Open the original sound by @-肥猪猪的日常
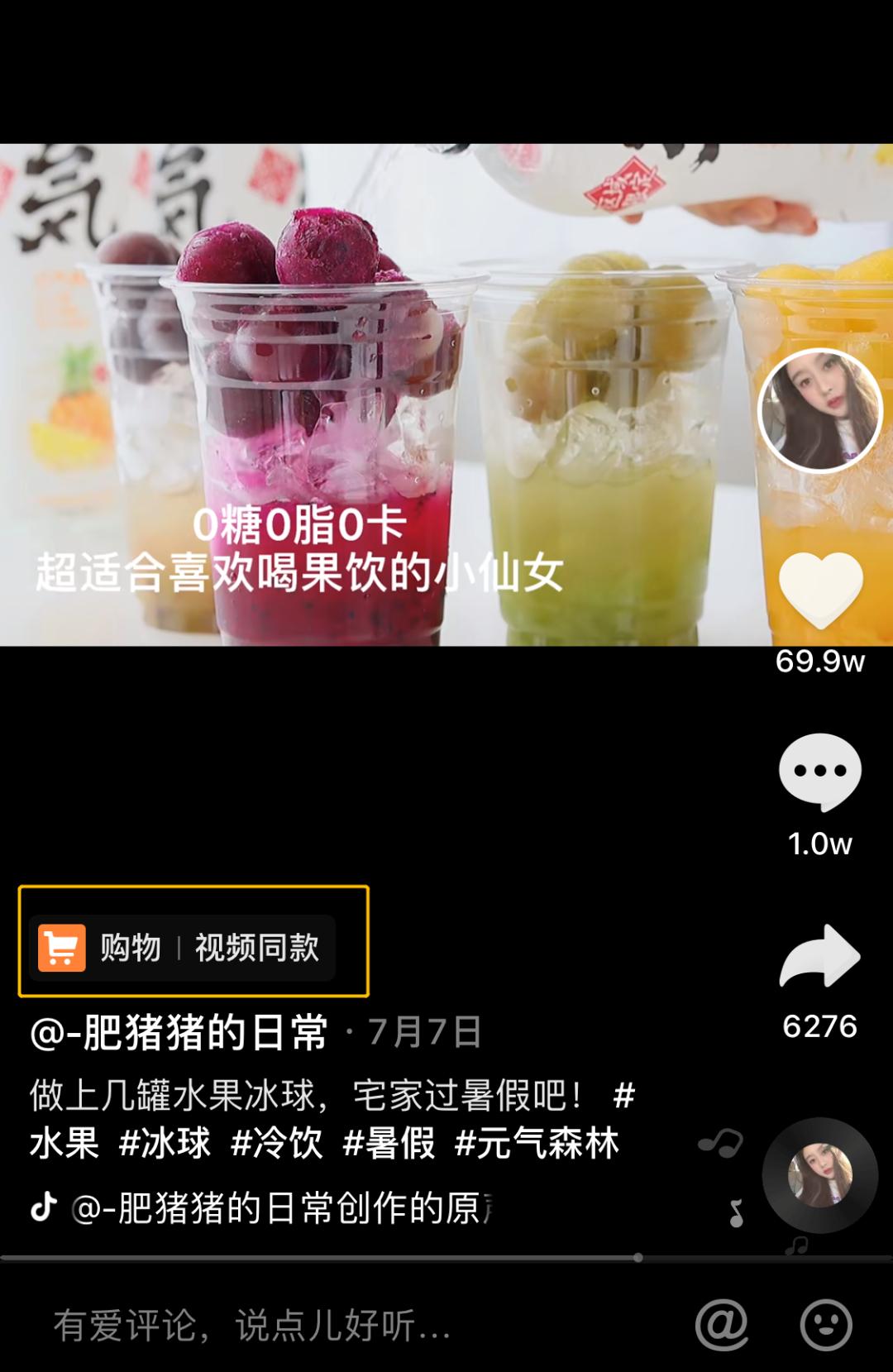The height and width of the screenshot is (1372, 893). click(281, 1208)
